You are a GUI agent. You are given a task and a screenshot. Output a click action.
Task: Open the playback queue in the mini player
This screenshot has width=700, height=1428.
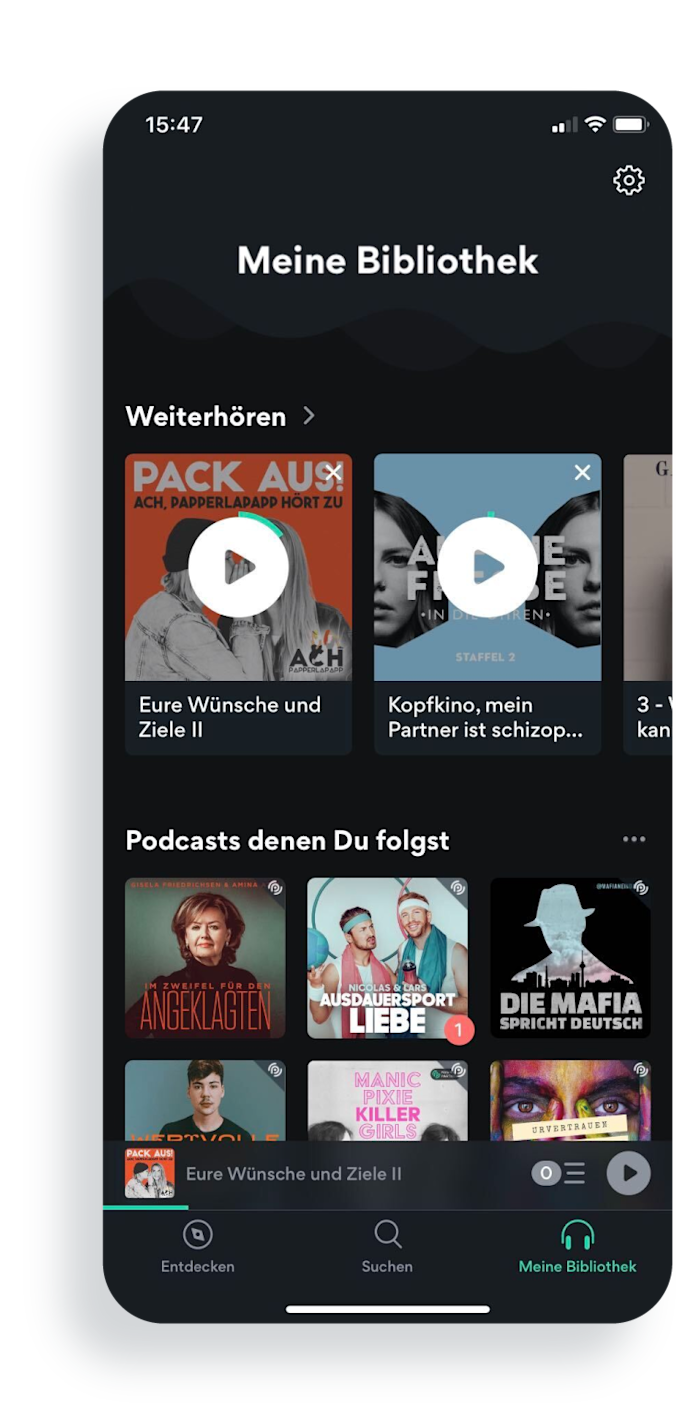560,1174
